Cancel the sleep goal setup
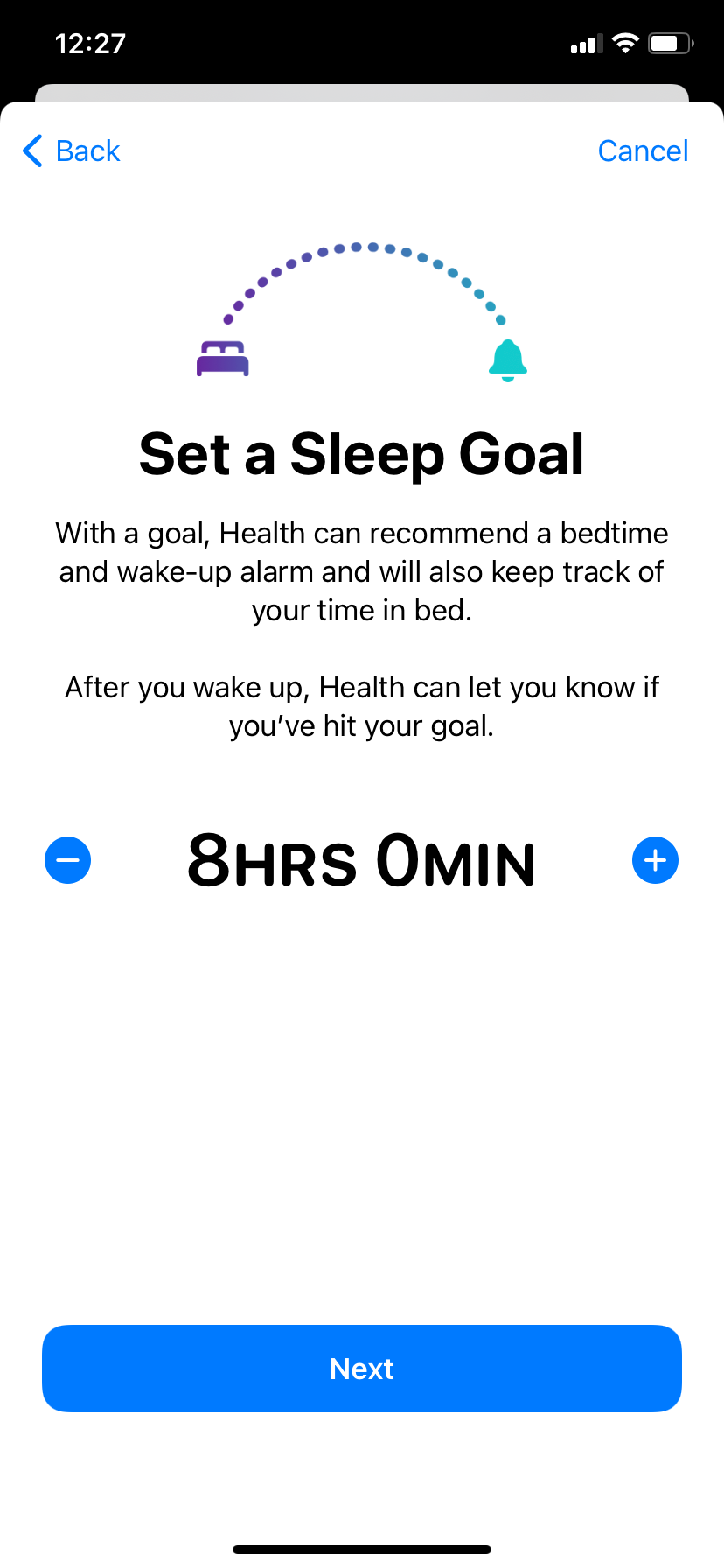Screen dimensions: 724x1568 (x=643, y=150)
